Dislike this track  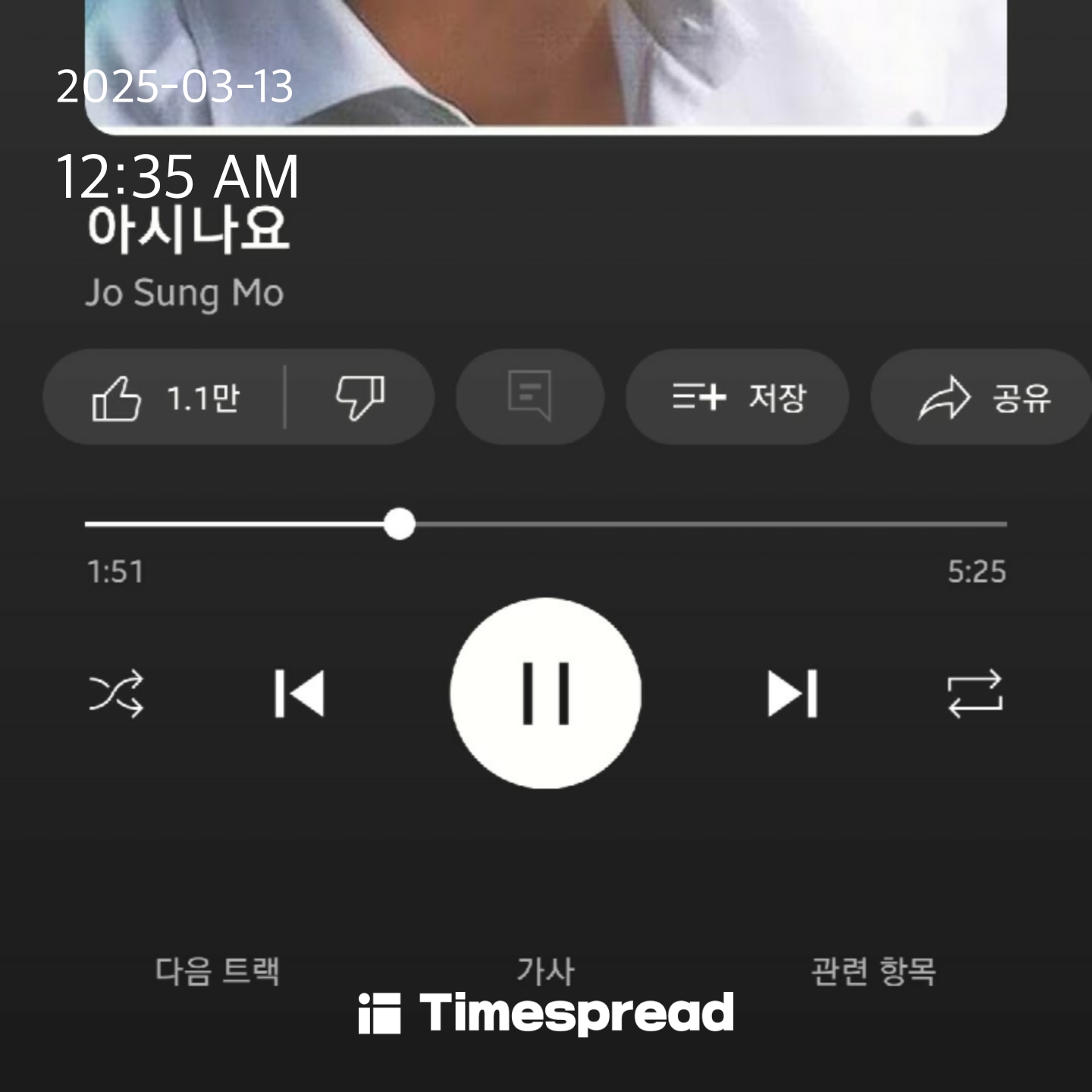[359, 397]
